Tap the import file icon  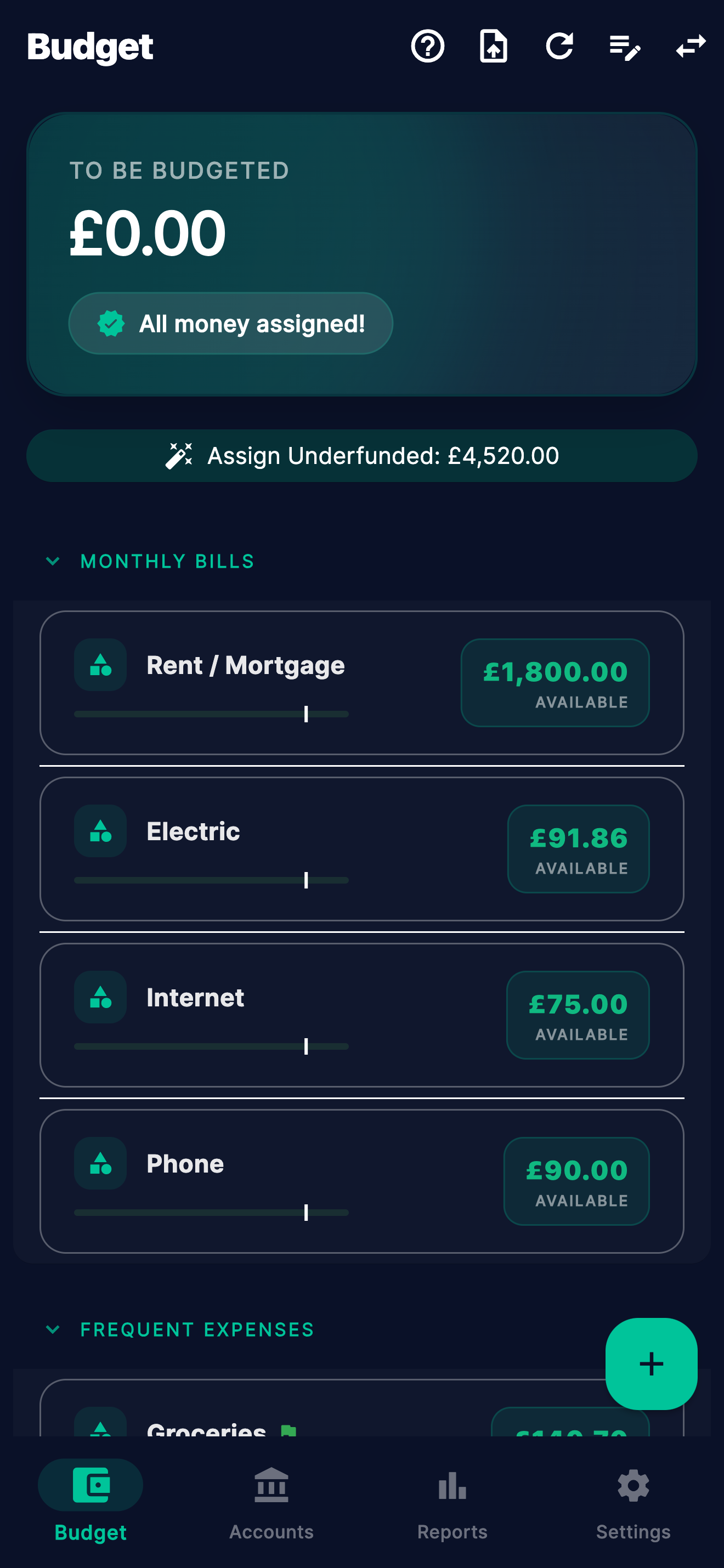pos(493,46)
